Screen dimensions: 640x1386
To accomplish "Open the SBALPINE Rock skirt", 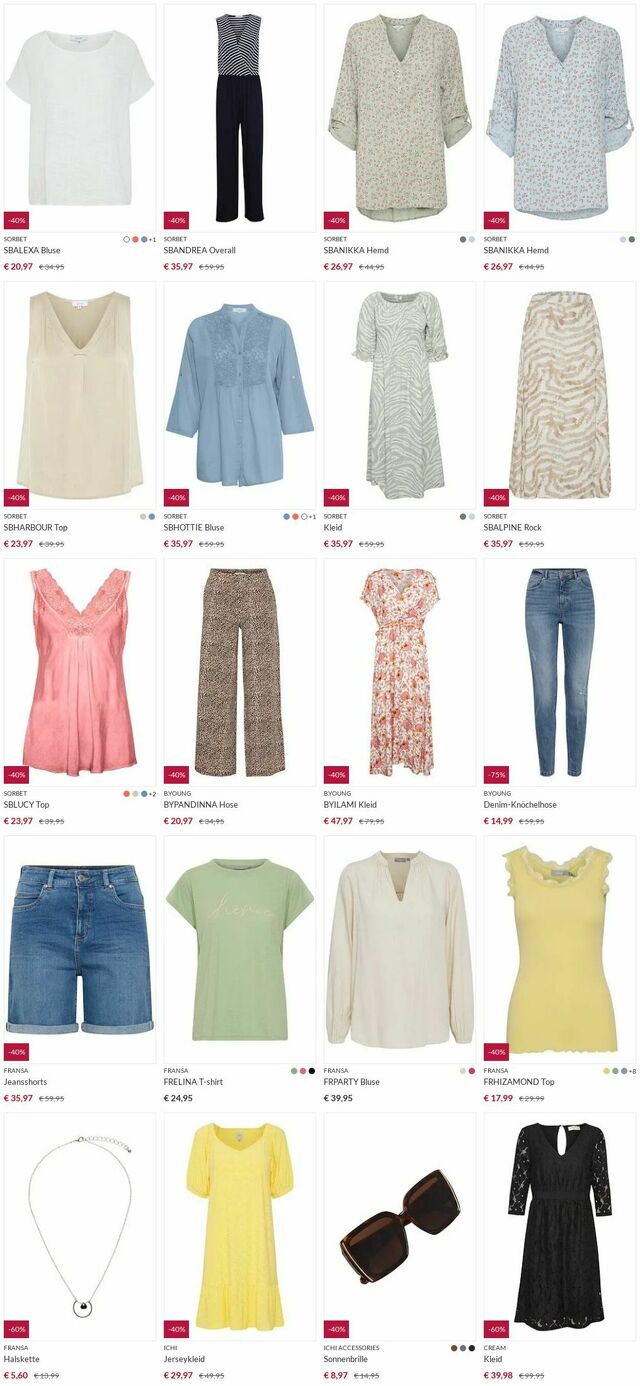I will click(560, 395).
